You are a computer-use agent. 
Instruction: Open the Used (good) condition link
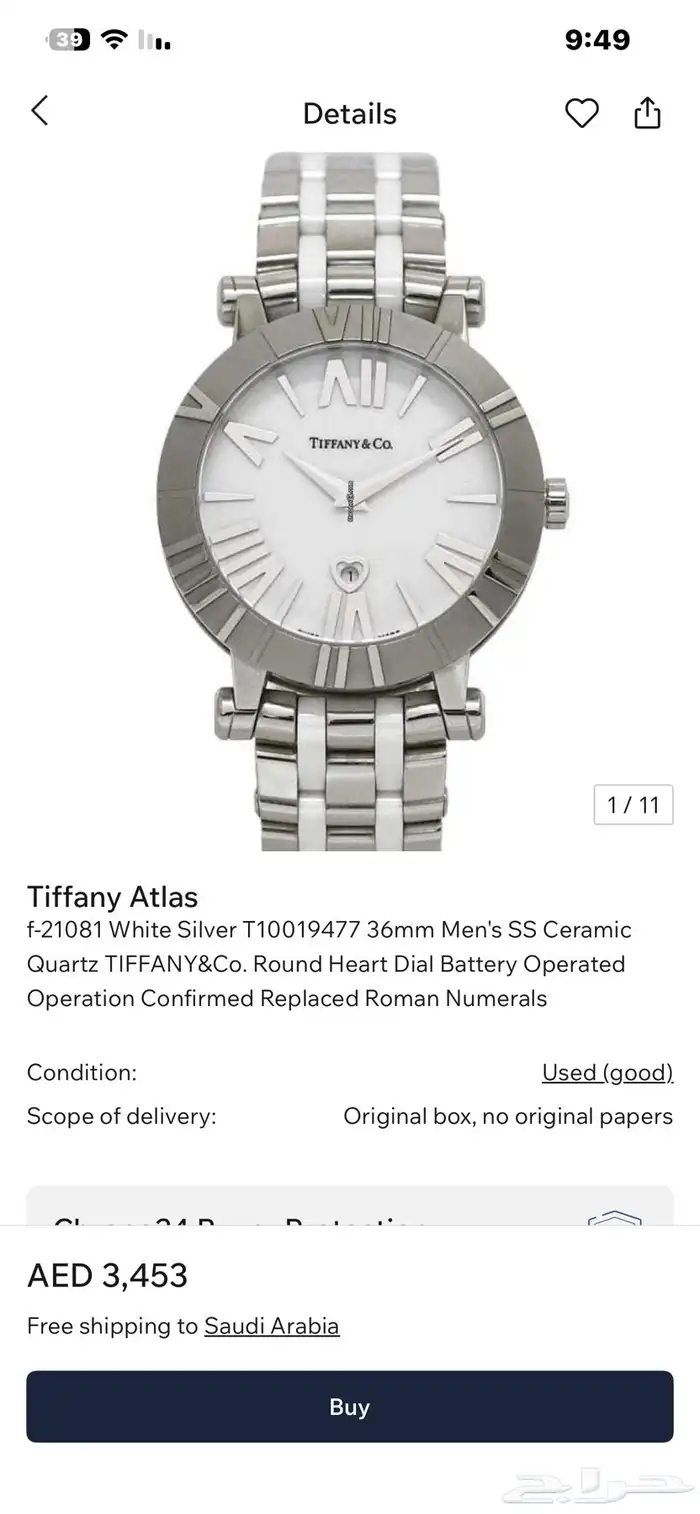(x=607, y=1072)
